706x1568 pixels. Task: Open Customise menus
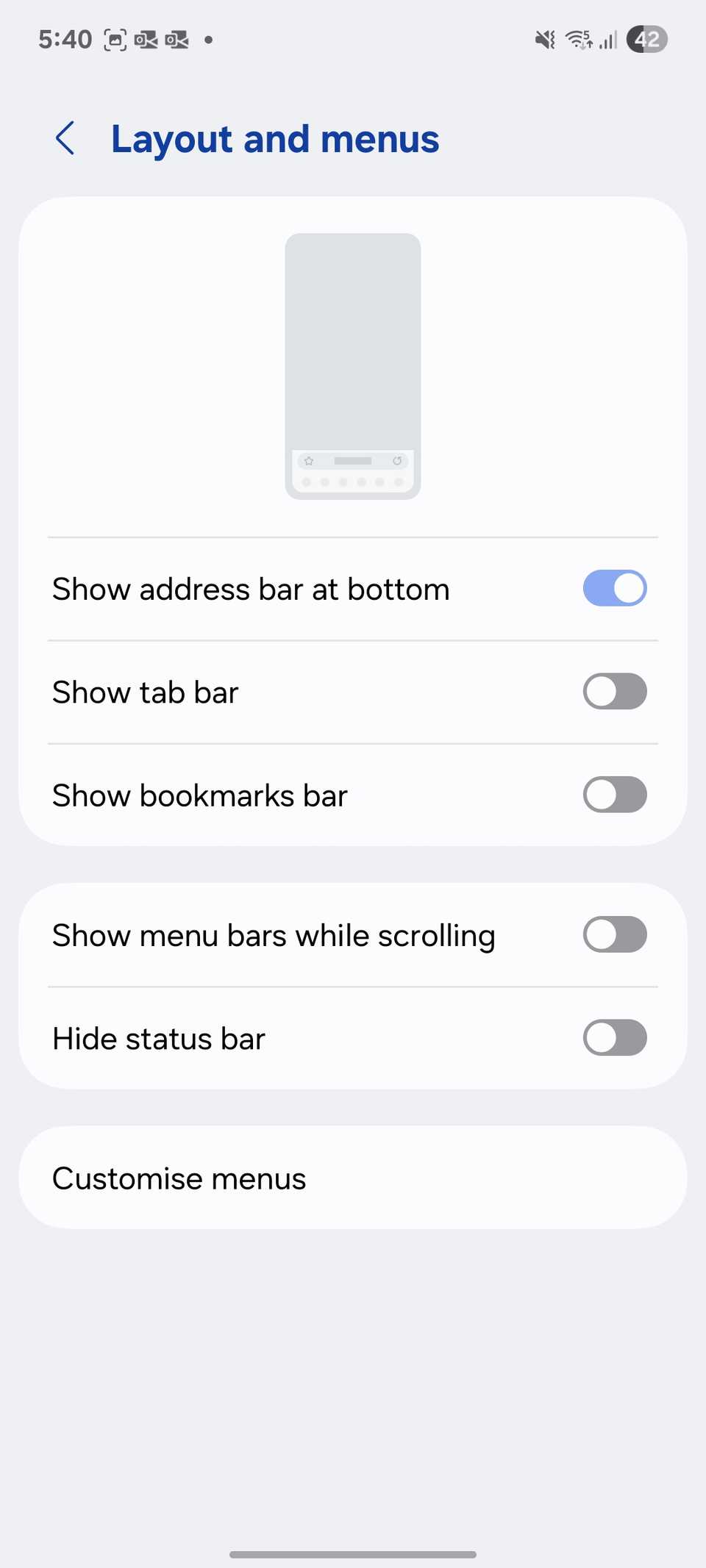point(353,1178)
